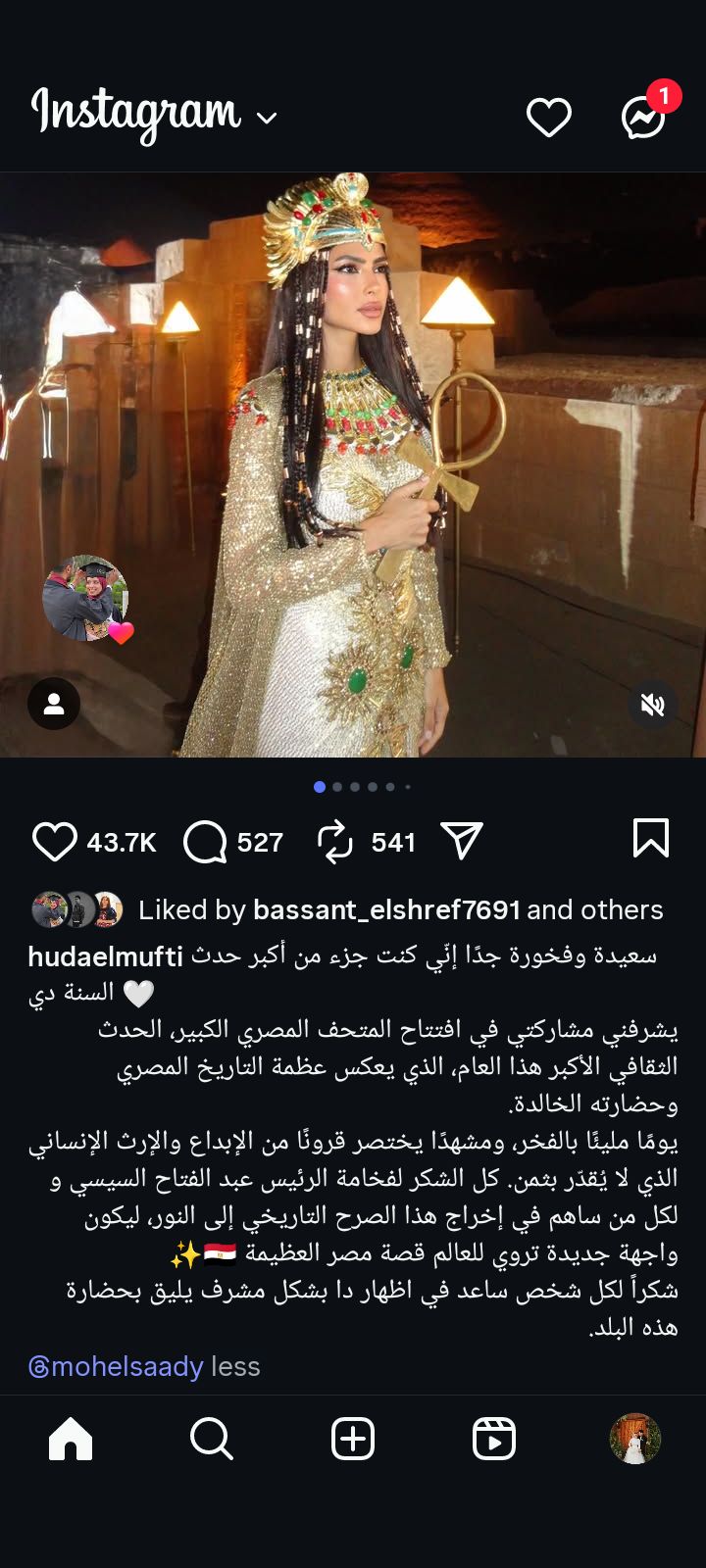This screenshot has height=1568, width=706.
Task: Open your profile tab
Action: click(634, 1439)
